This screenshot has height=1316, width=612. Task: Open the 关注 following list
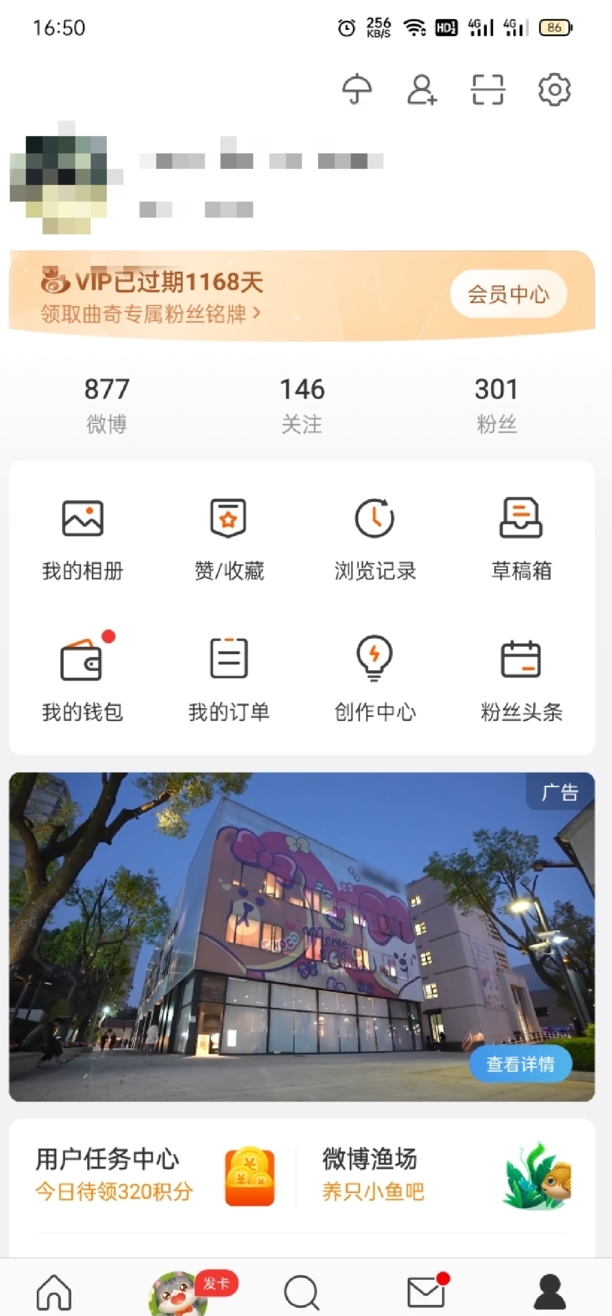[302, 403]
